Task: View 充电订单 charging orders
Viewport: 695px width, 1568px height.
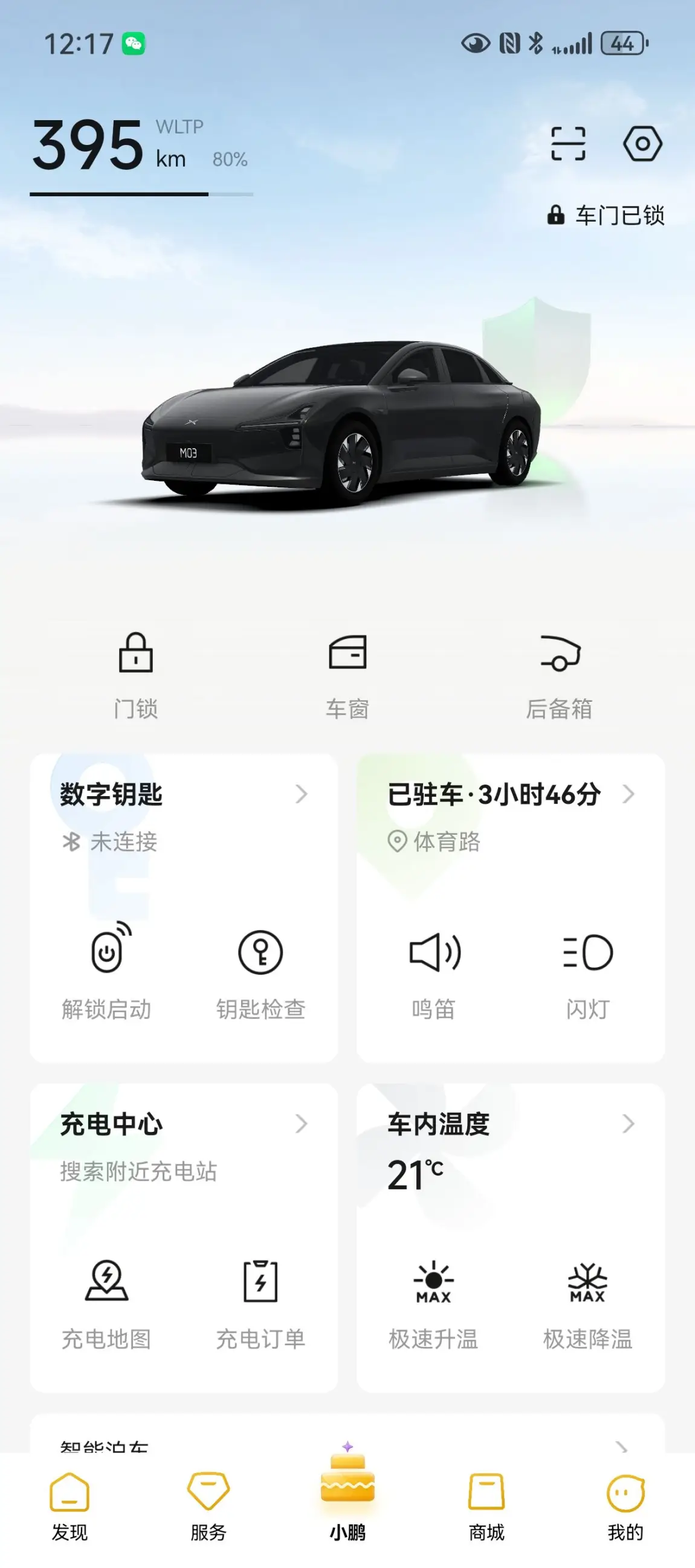Action: pos(260,1302)
